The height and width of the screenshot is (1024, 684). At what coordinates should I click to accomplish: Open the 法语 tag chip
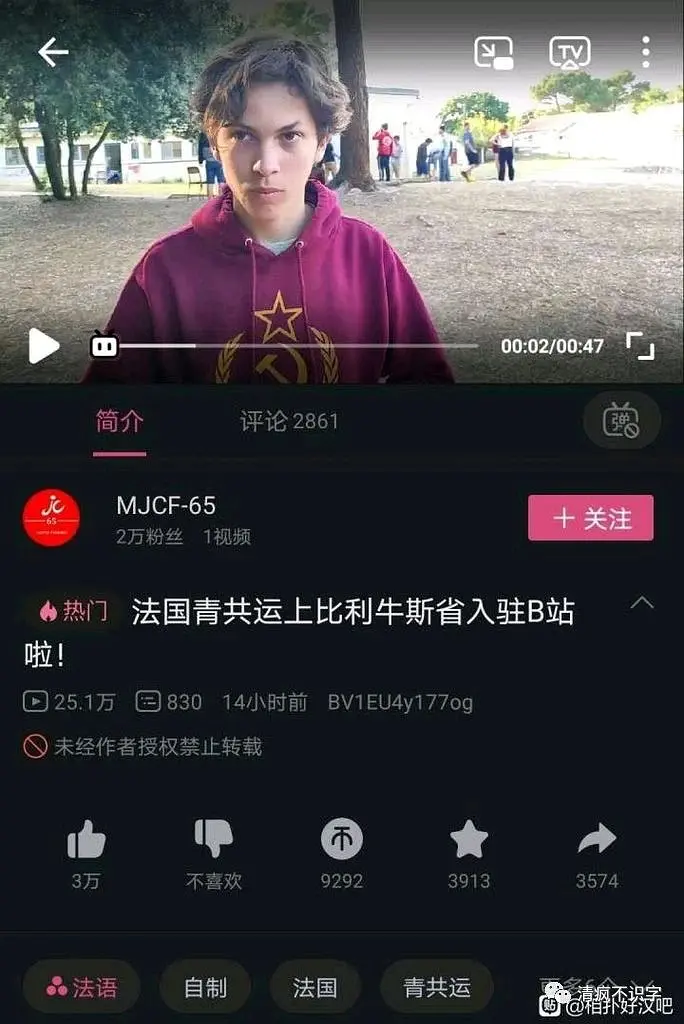(x=81, y=987)
